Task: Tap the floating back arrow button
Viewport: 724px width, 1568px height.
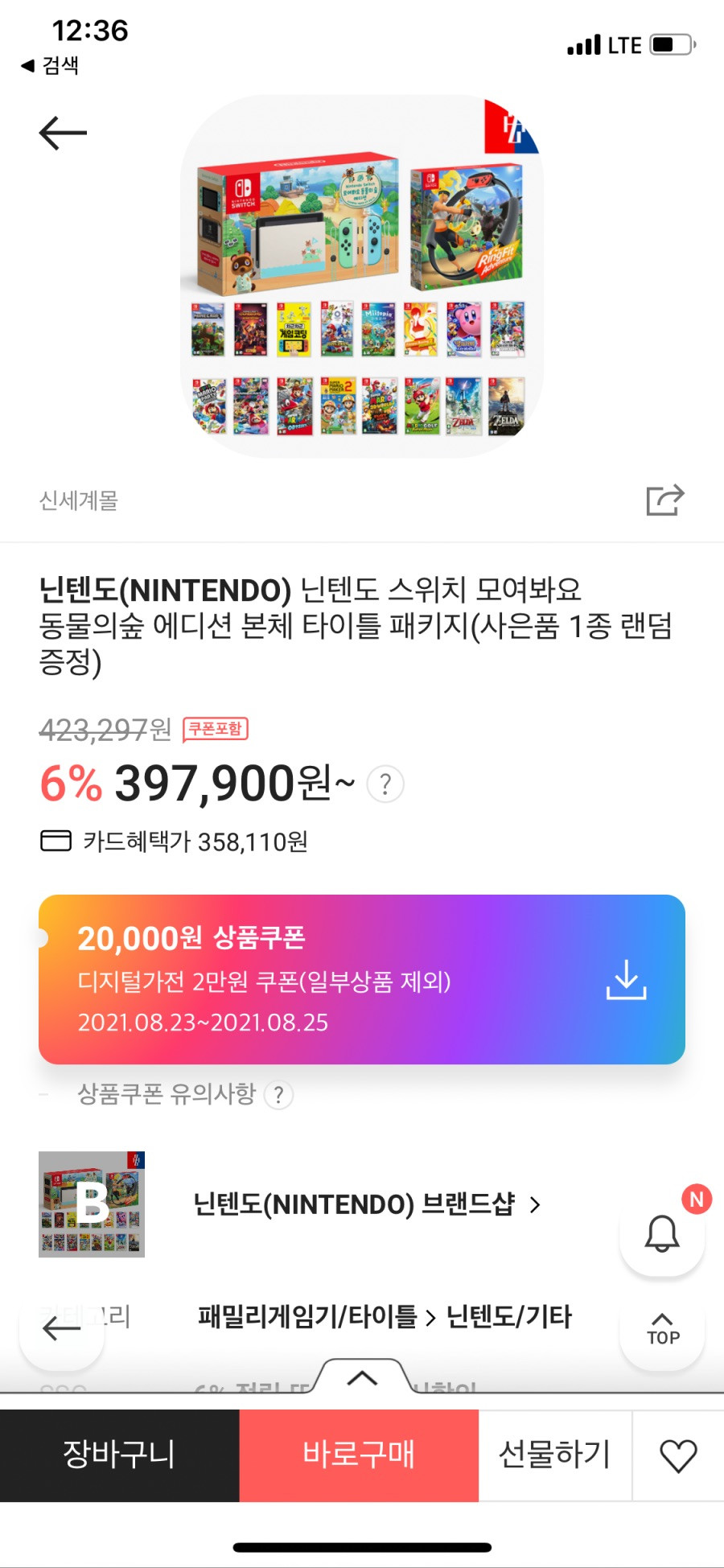Action: point(62,1328)
